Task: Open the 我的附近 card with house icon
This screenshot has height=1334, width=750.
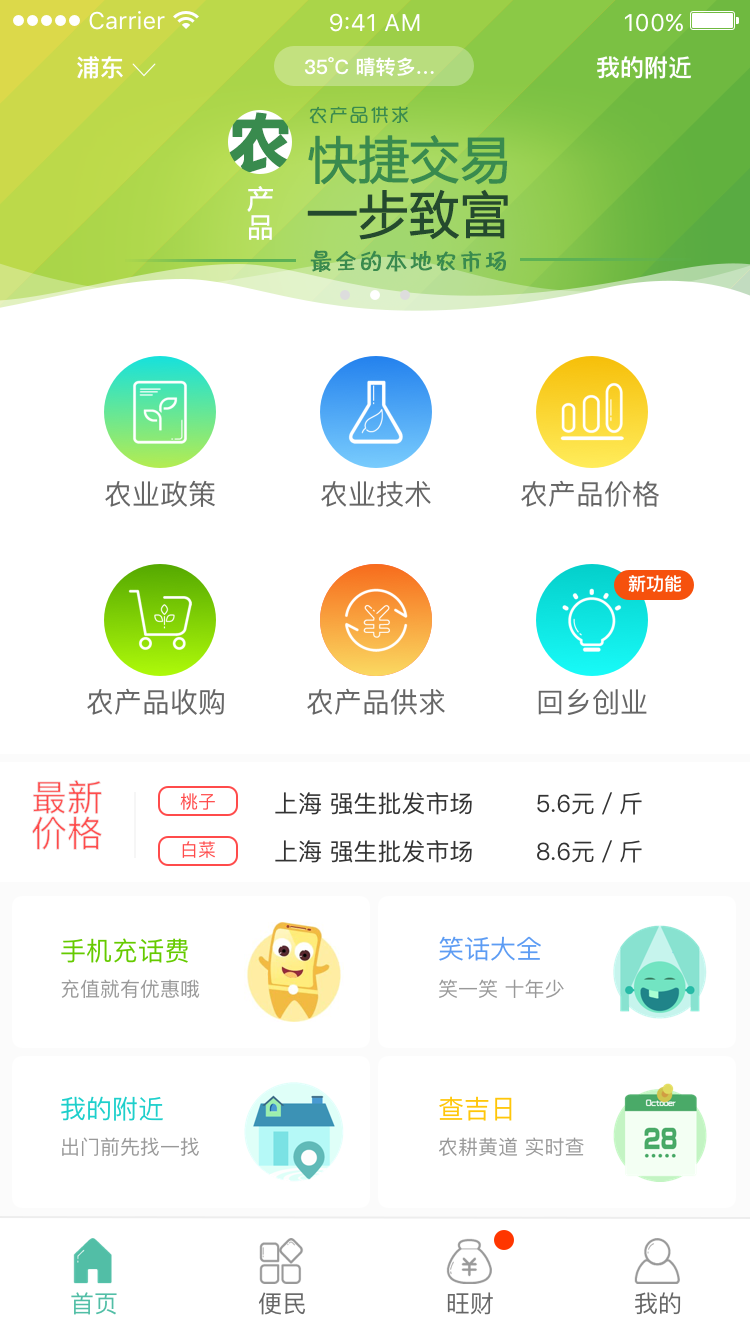Action: pos(191,1131)
